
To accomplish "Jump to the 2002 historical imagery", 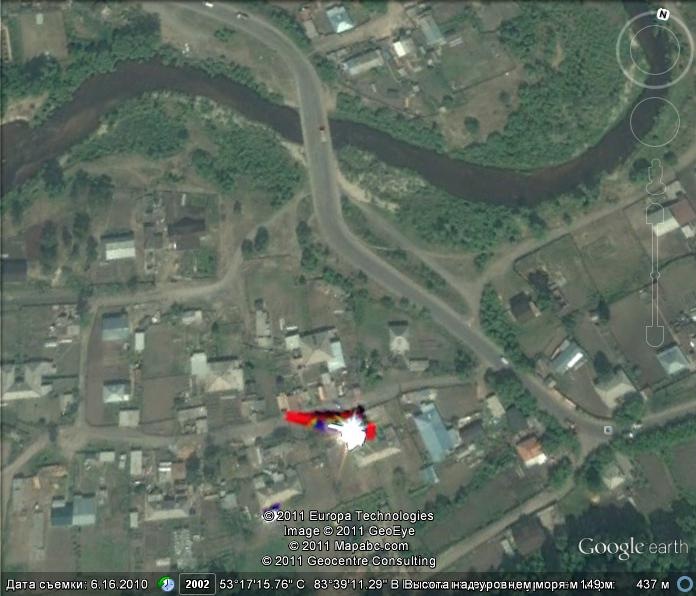I will [197, 584].
